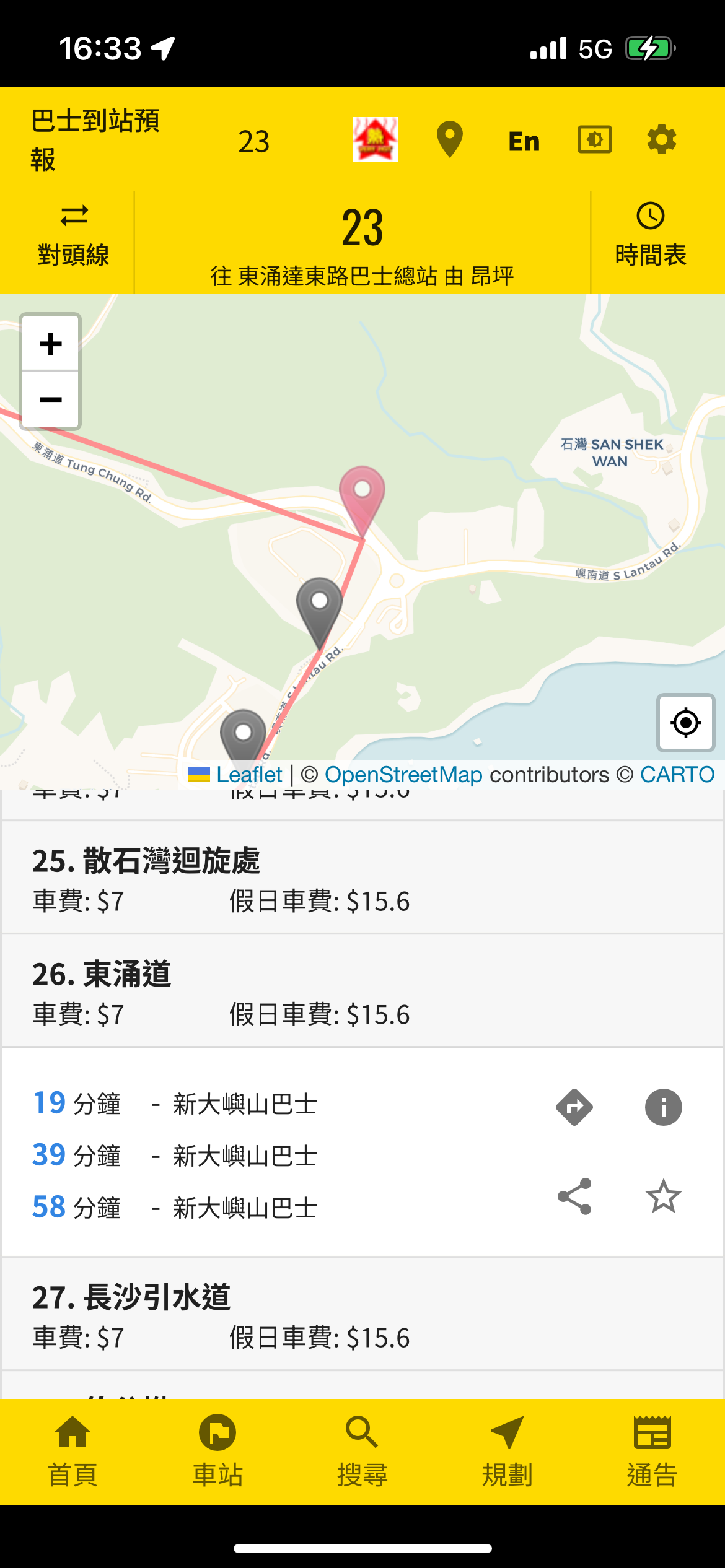
Task: Open the OpenStreetMap link
Action: pyautogui.click(x=403, y=774)
